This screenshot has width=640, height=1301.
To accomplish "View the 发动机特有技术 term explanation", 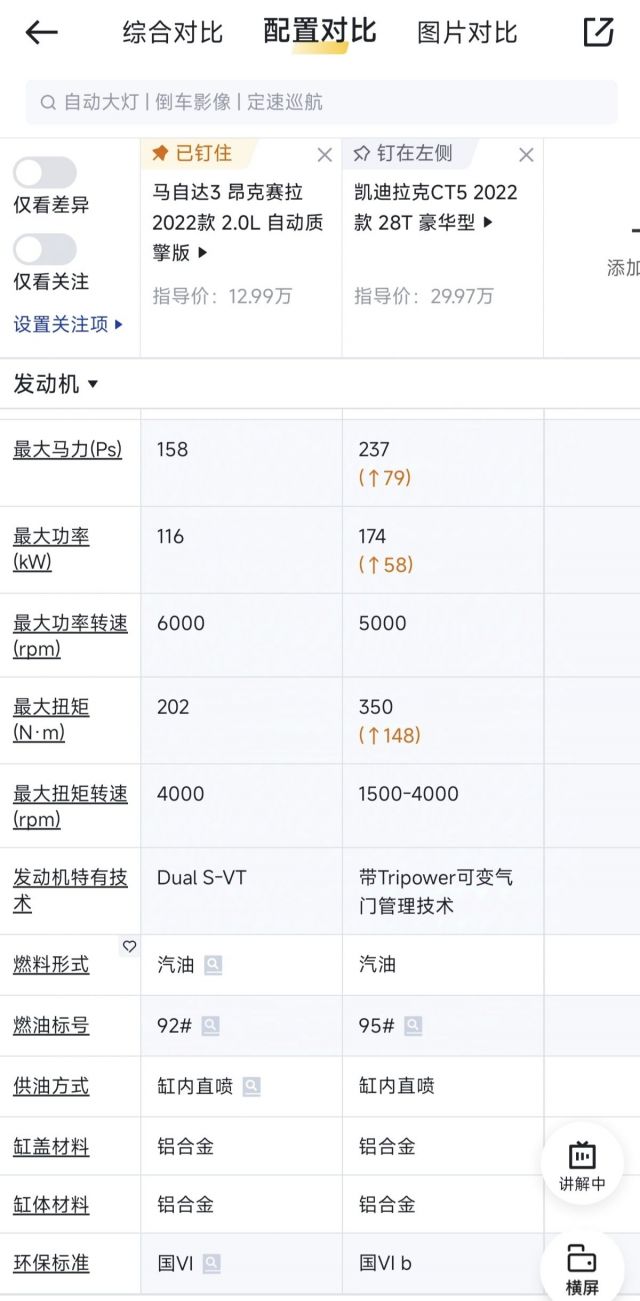I will 70,890.
